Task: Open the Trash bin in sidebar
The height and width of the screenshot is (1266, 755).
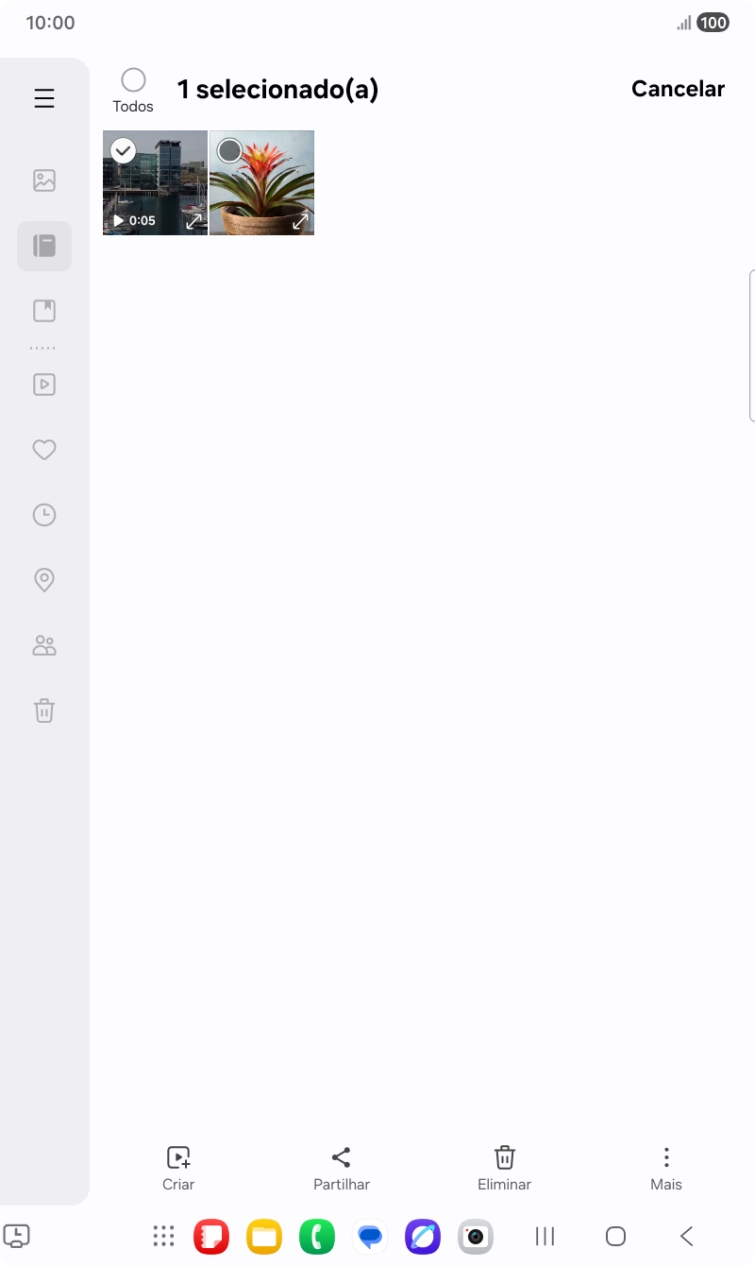Action: click(44, 711)
